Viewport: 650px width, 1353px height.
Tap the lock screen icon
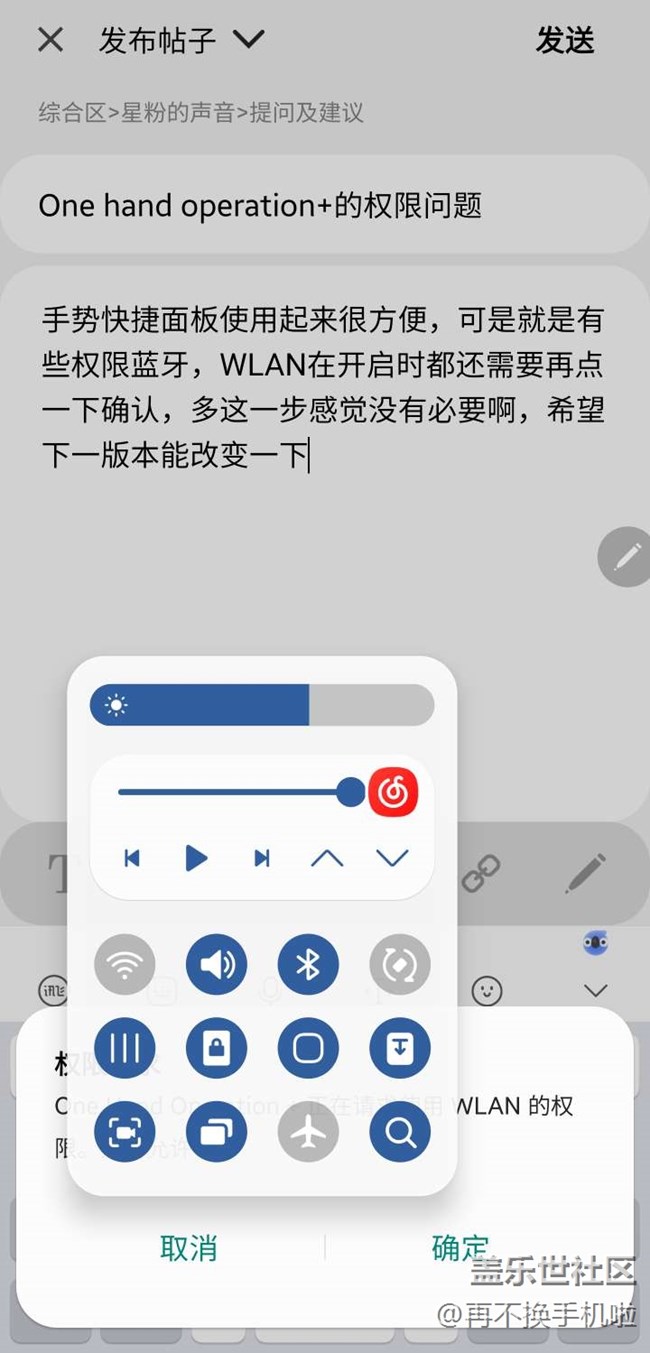click(x=216, y=1049)
